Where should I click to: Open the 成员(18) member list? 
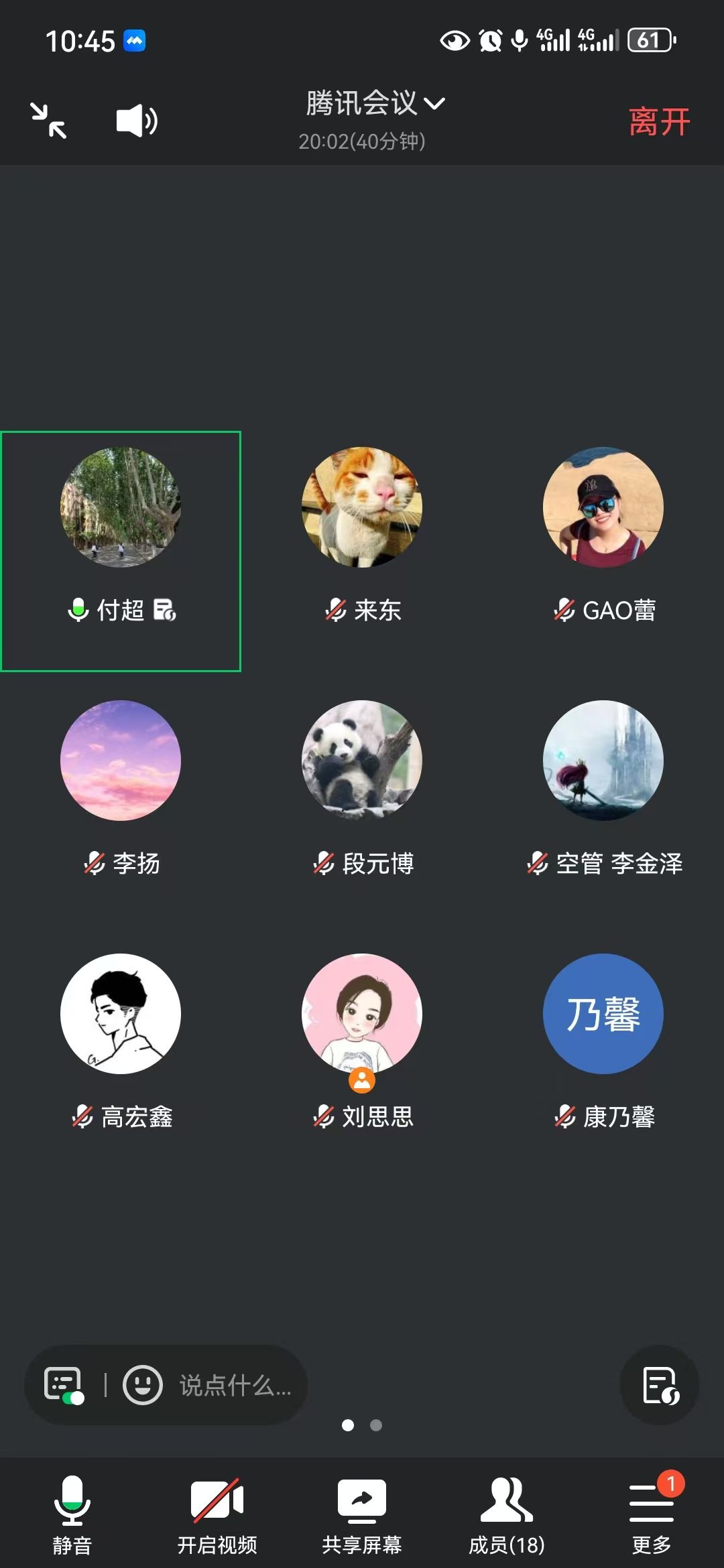pos(507,1514)
